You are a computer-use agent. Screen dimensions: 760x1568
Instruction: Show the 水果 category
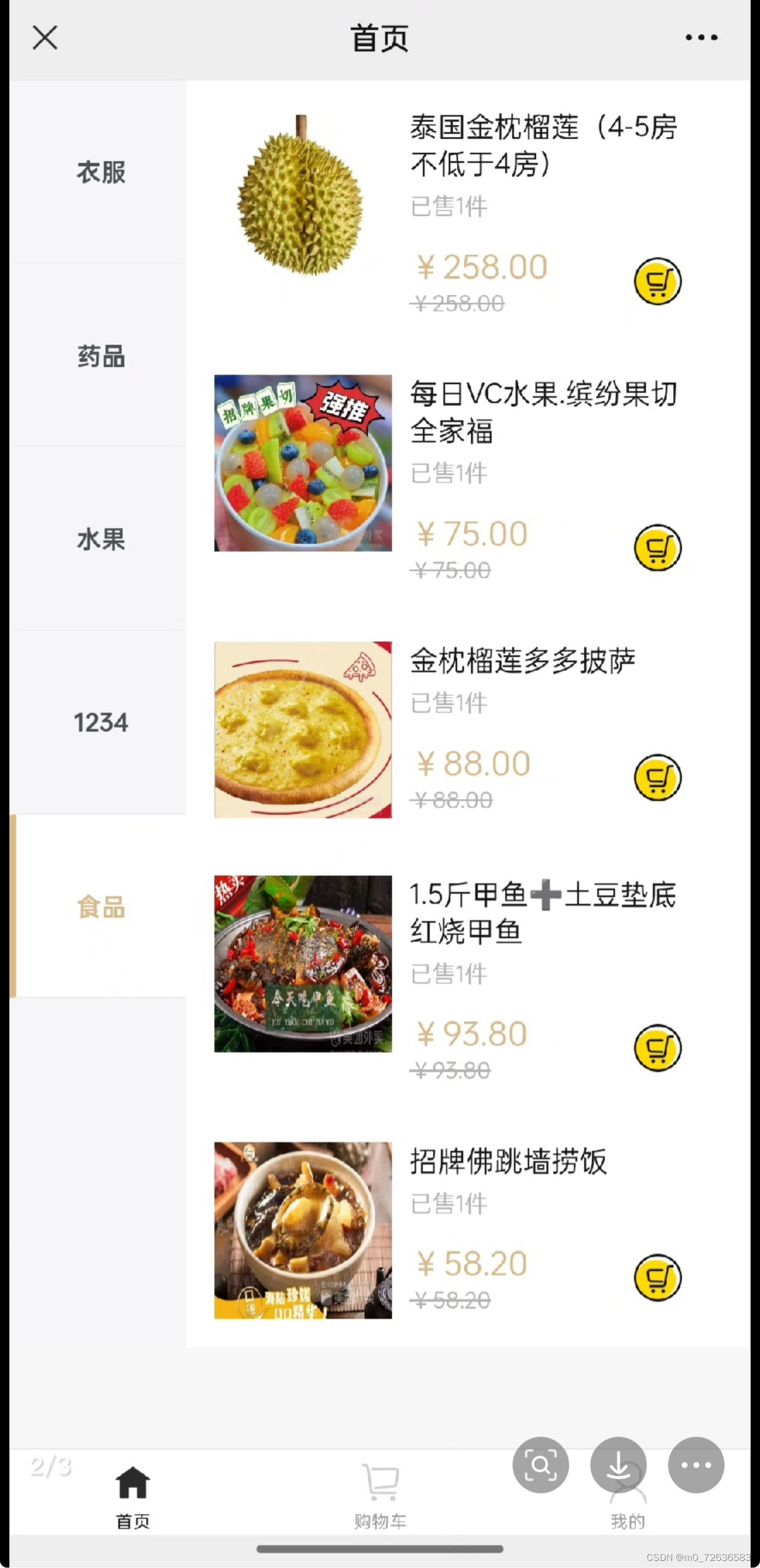100,539
